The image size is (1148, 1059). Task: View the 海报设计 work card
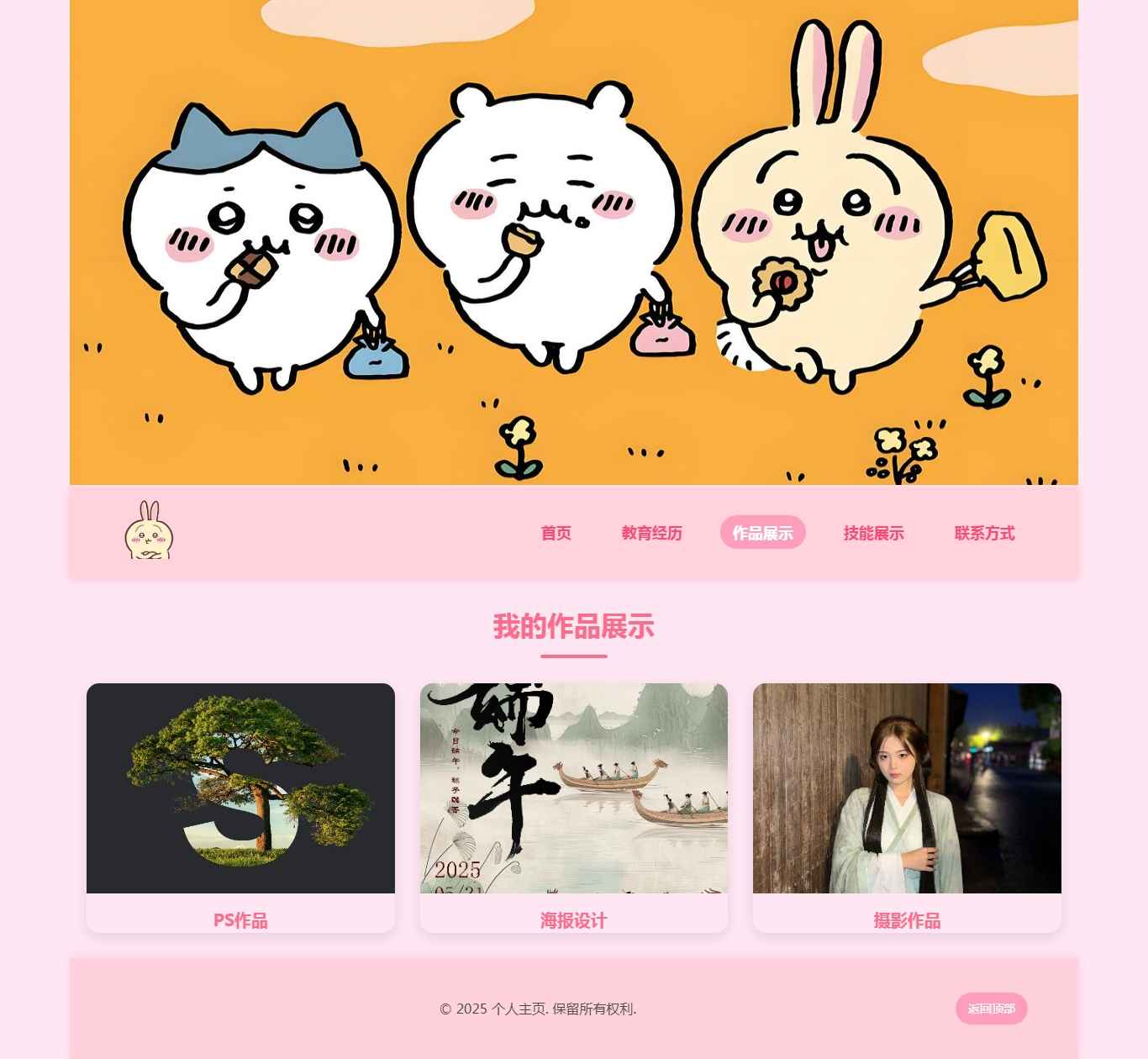pos(574,807)
